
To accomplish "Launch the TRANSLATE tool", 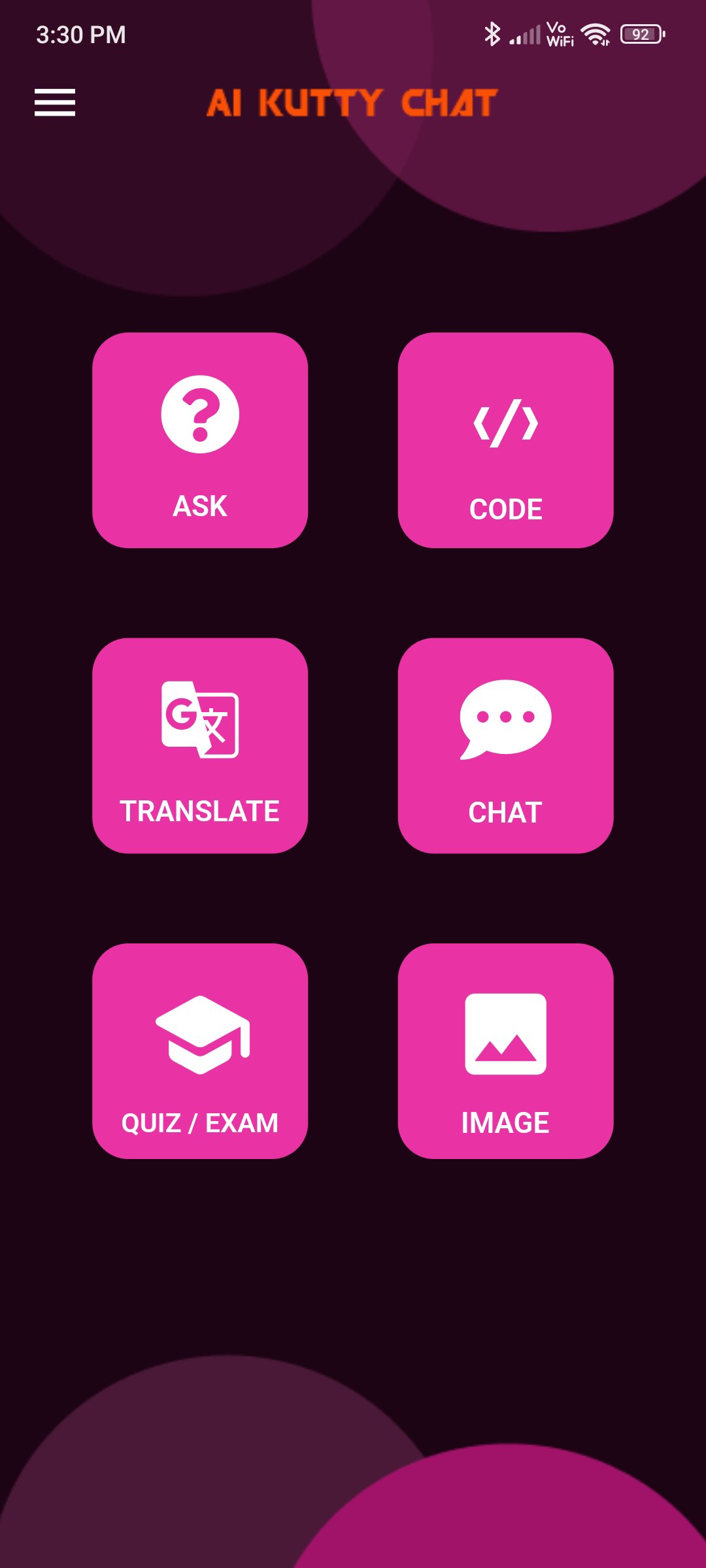I will click(199, 745).
